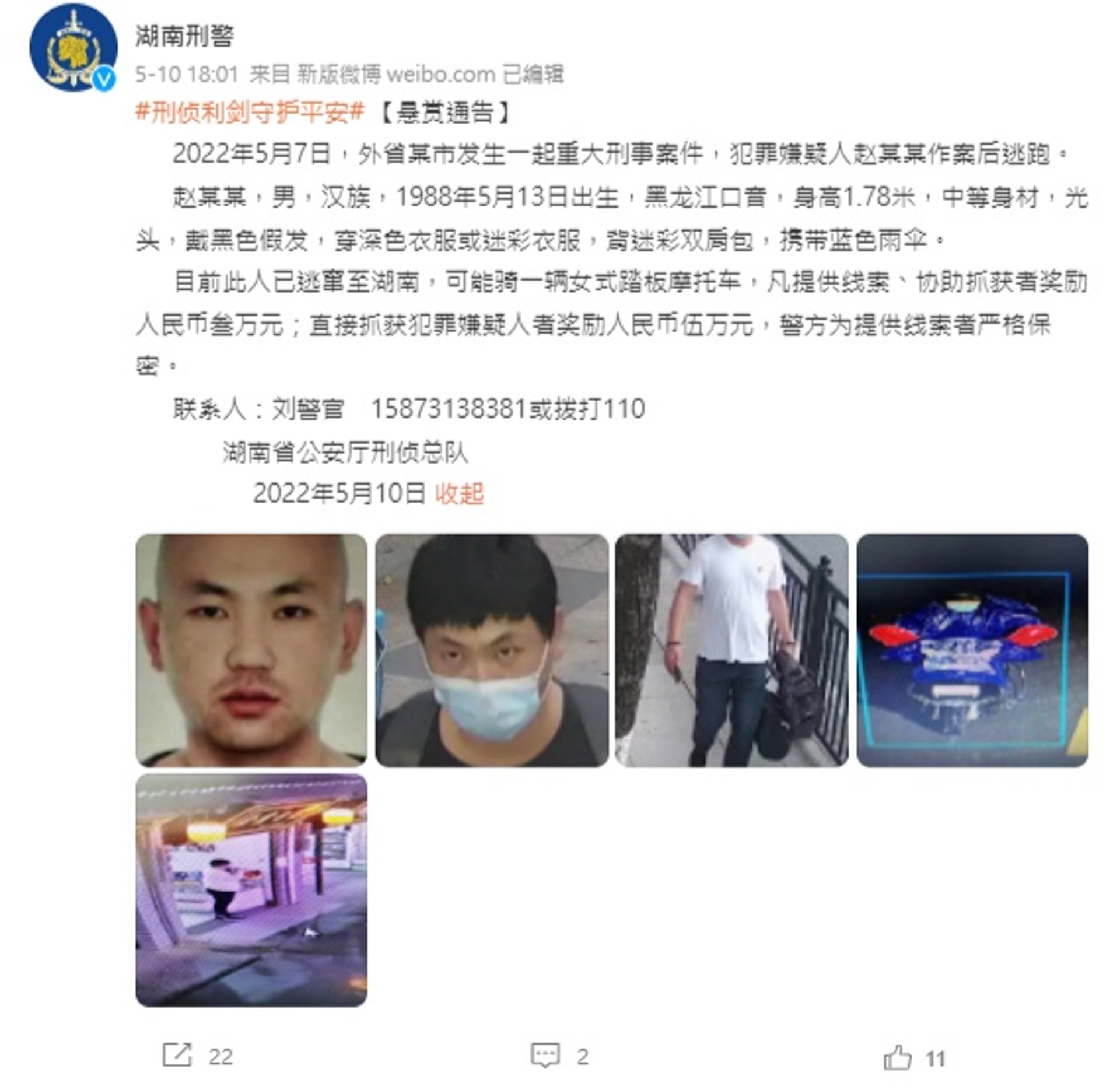This screenshot has width=1120, height=1090.
Task: Open the storefront surveillance photo
Action: pos(251,890)
